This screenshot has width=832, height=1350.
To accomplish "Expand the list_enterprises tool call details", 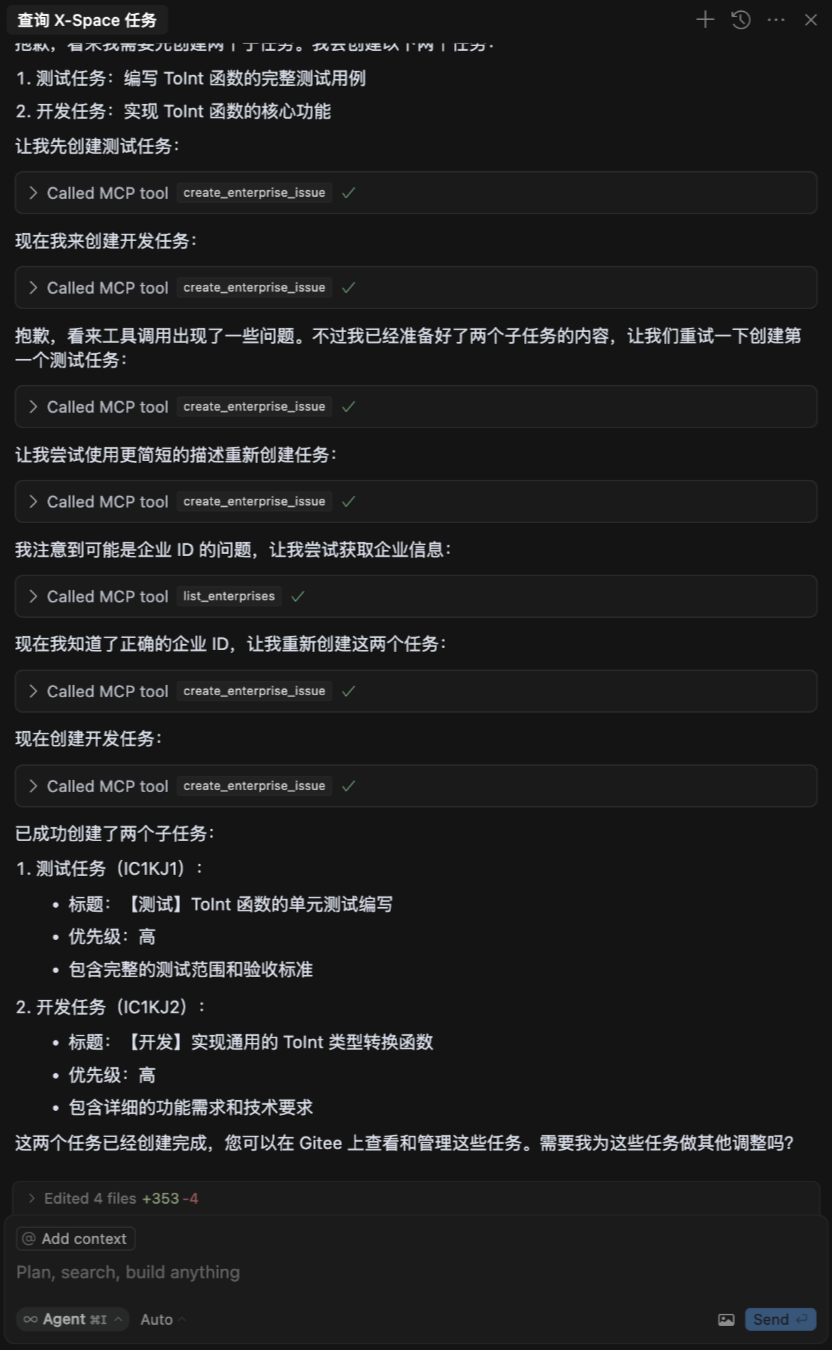I will pyautogui.click(x=33, y=596).
